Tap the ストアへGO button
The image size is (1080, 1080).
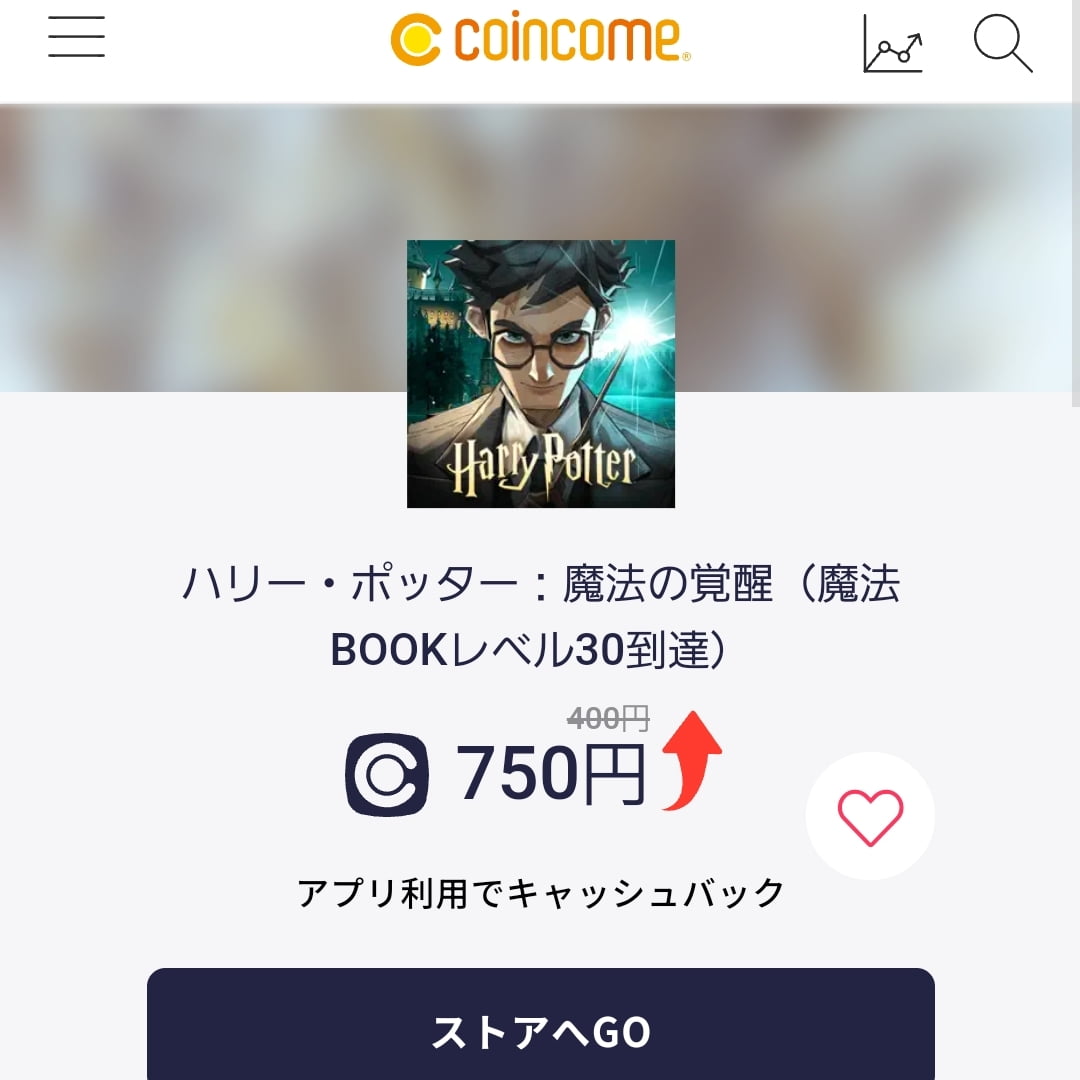click(x=540, y=1030)
